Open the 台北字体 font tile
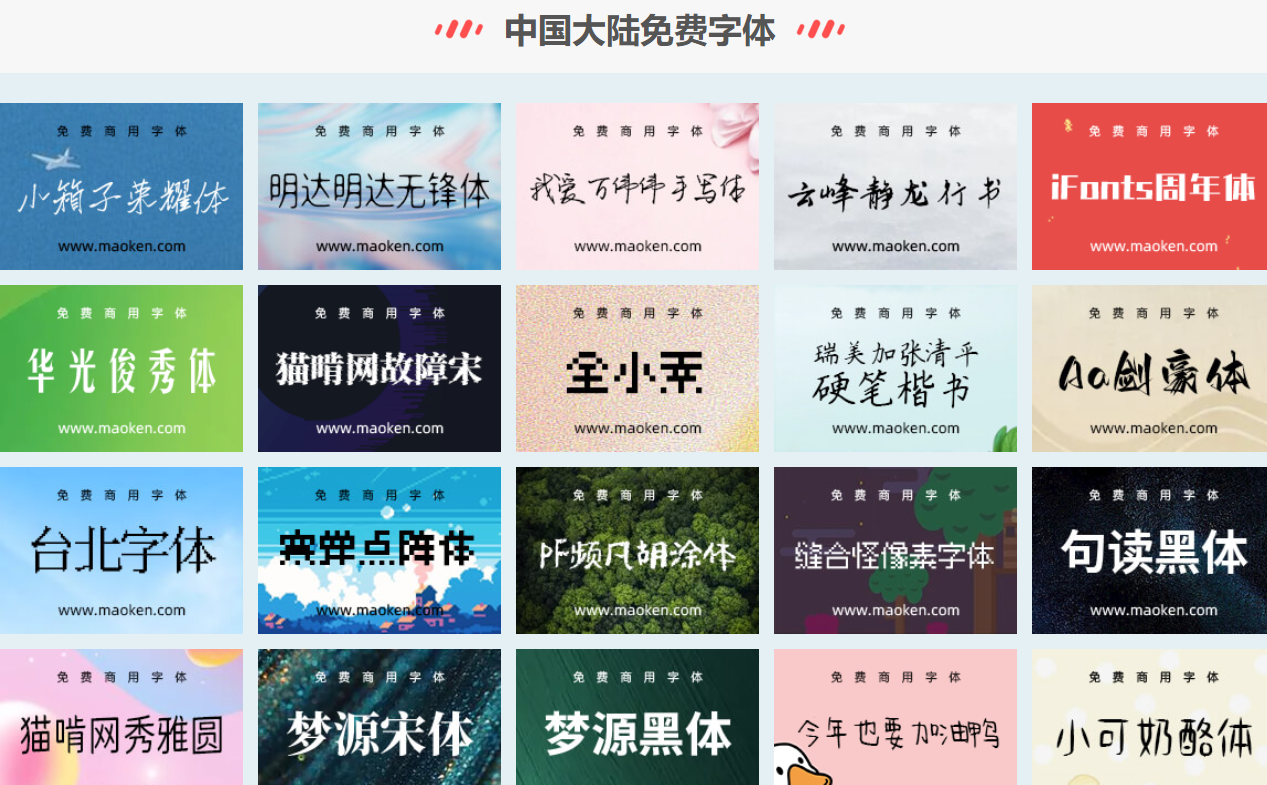The image size is (1267, 785). point(121,551)
